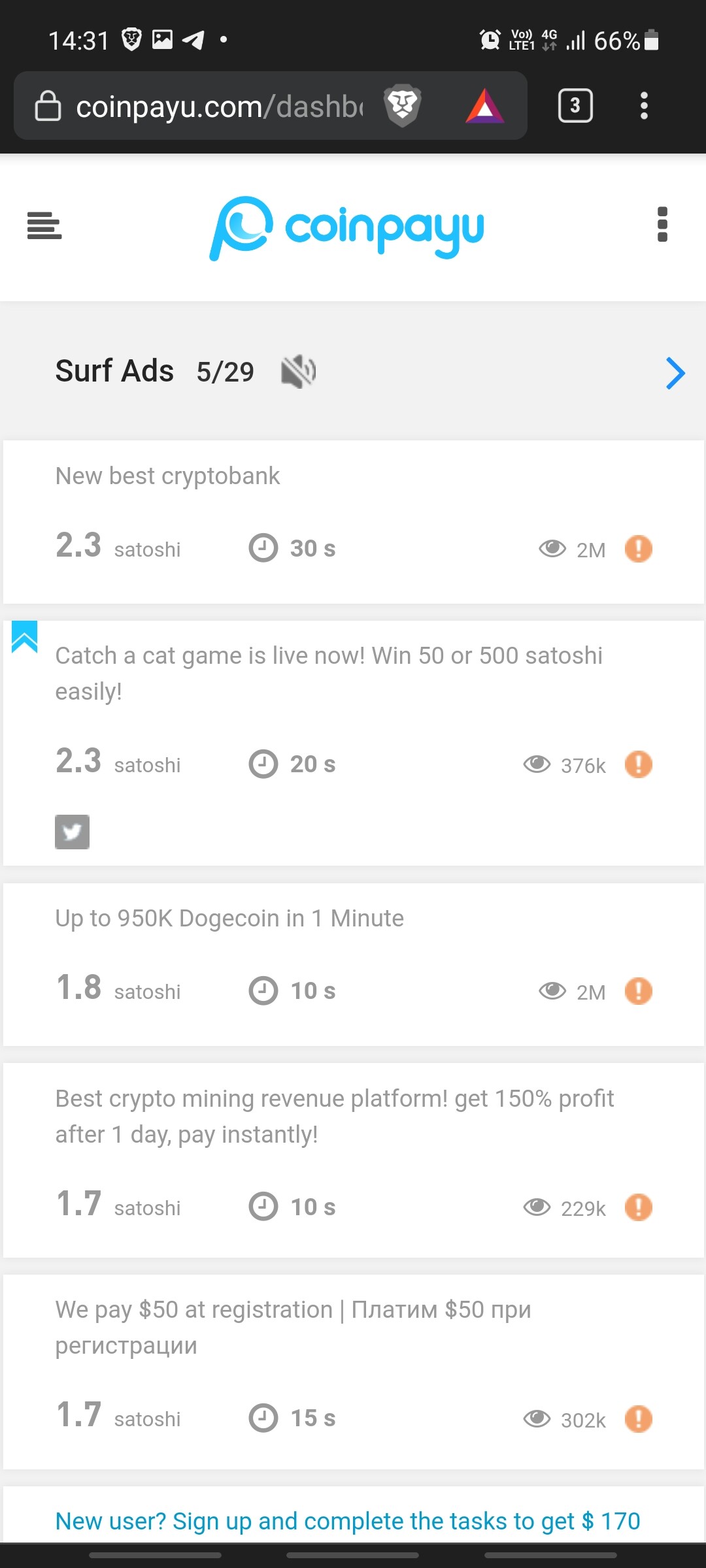Click the warning icon on the Dogecoin ad
Viewport: 706px width, 1568px height.
tap(638, 991)
